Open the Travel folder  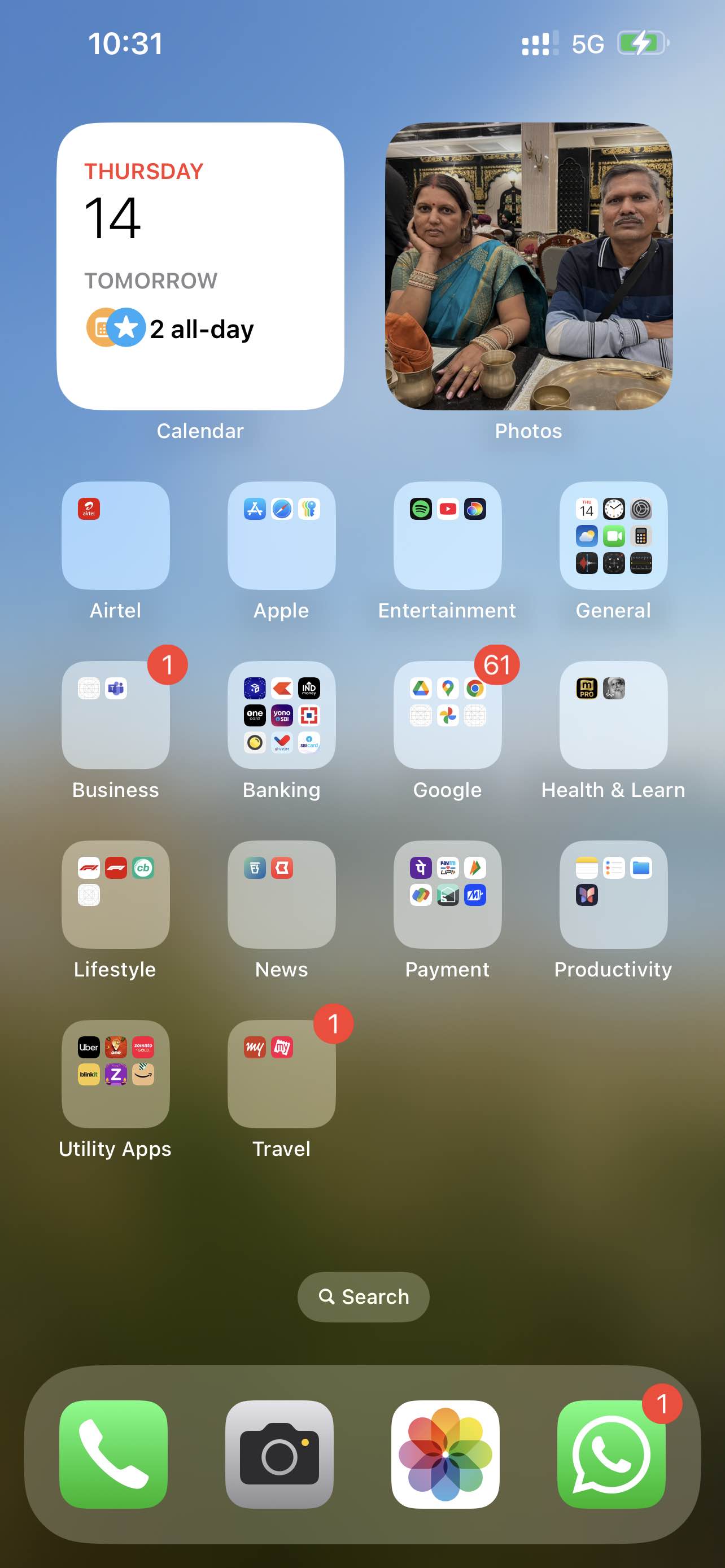pyautogui.click(x=281, y=1074)
